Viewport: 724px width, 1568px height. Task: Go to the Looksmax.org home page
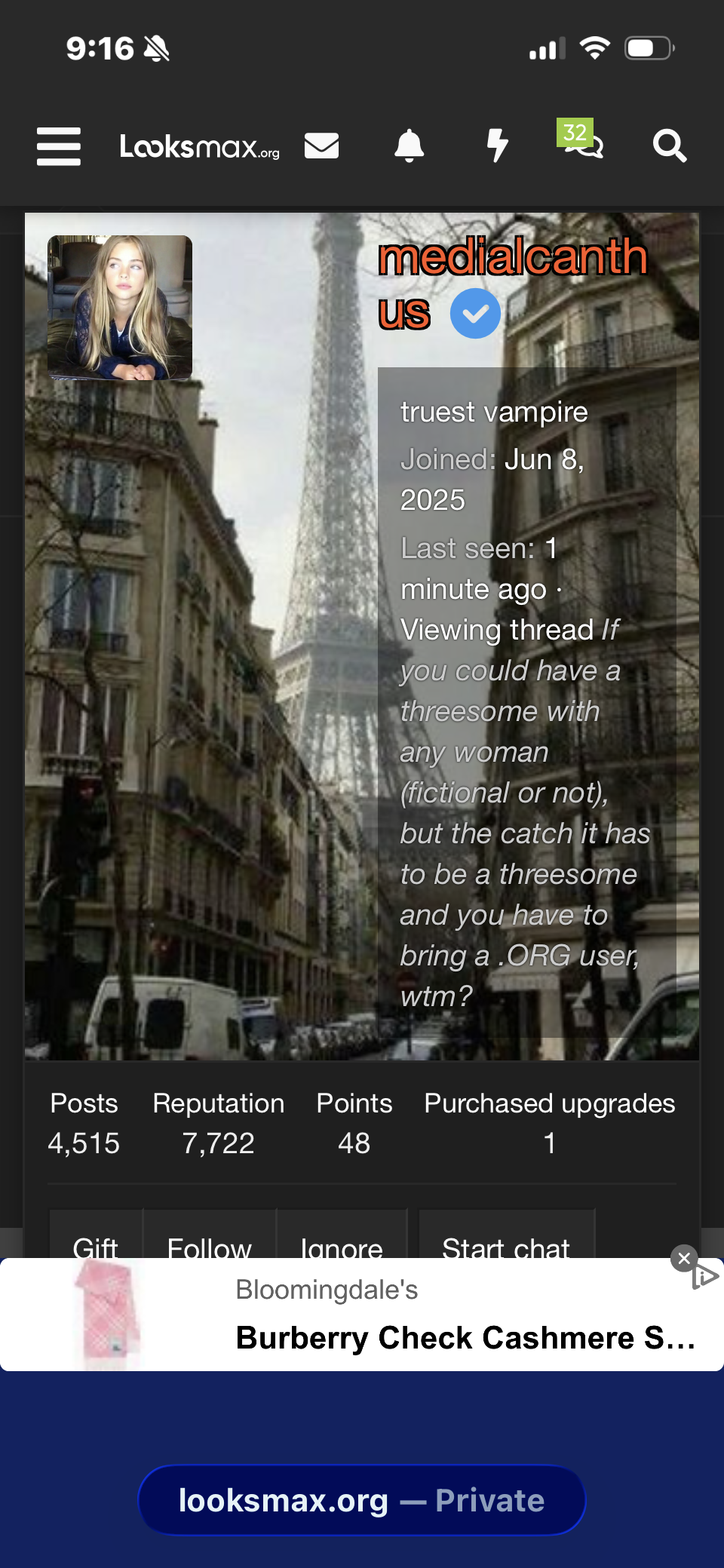pos(199,146)
